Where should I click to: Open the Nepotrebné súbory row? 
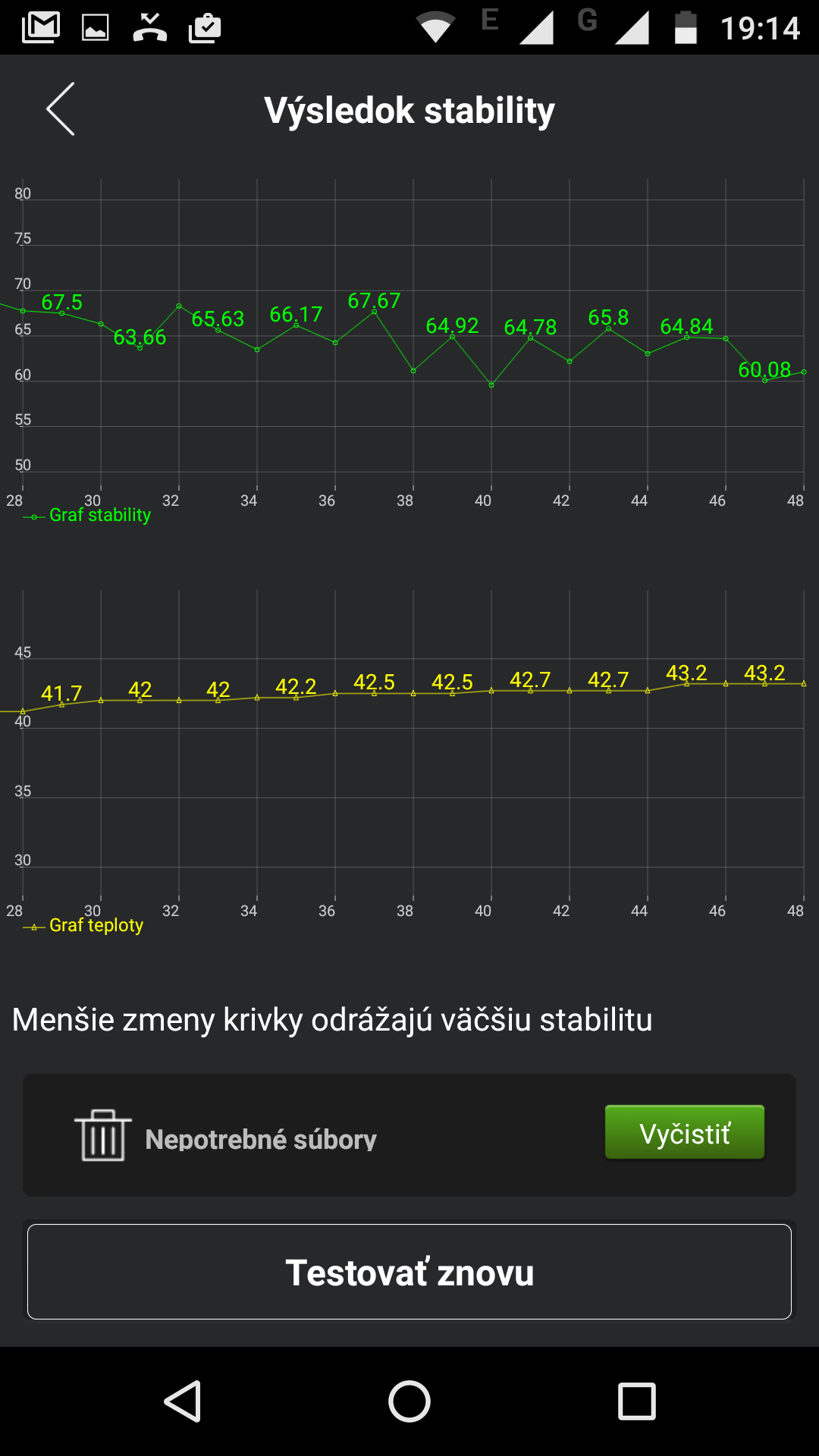click(x=409, y=1135)
